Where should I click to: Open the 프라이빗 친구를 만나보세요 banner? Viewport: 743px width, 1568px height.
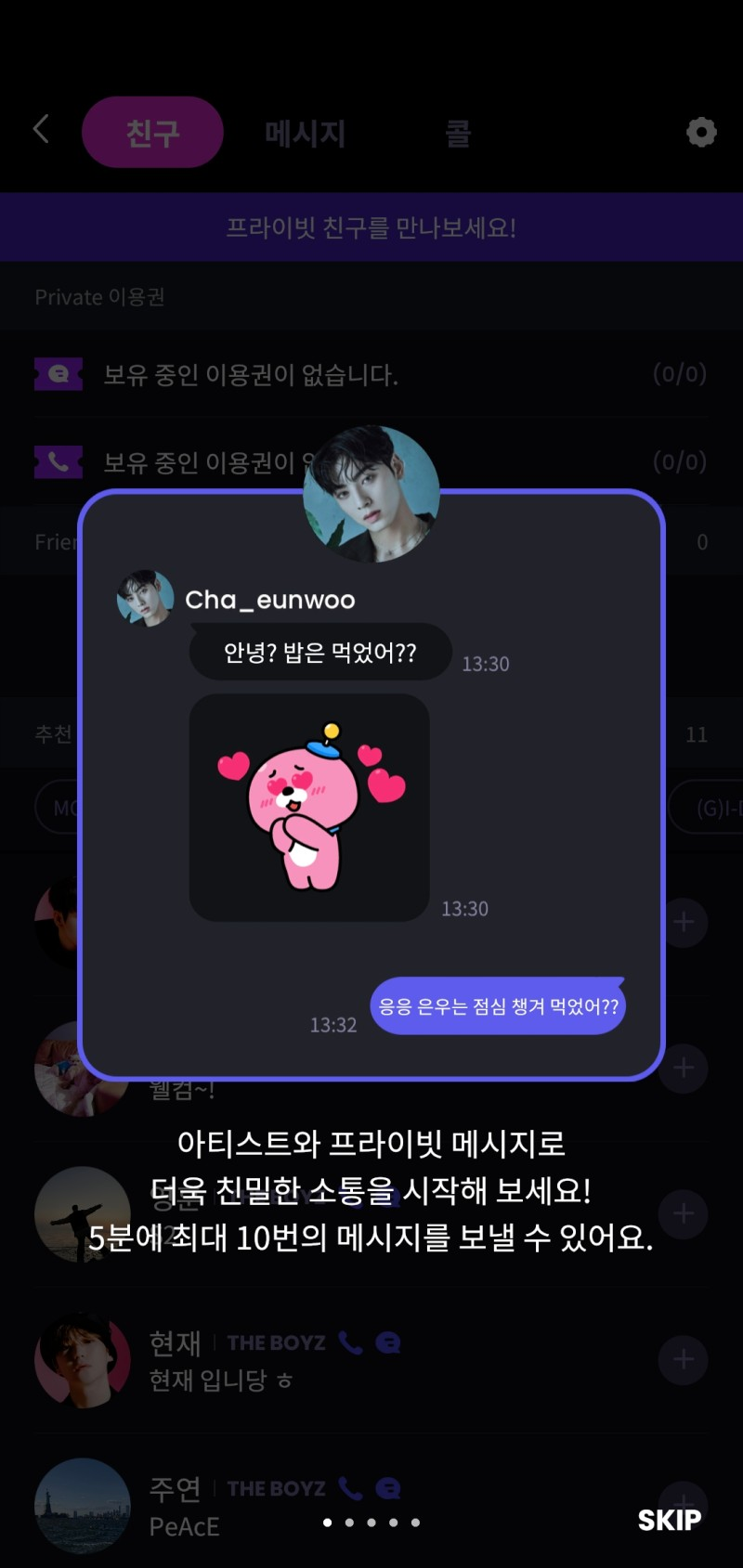pyautogui.click(x=371, y=227)
